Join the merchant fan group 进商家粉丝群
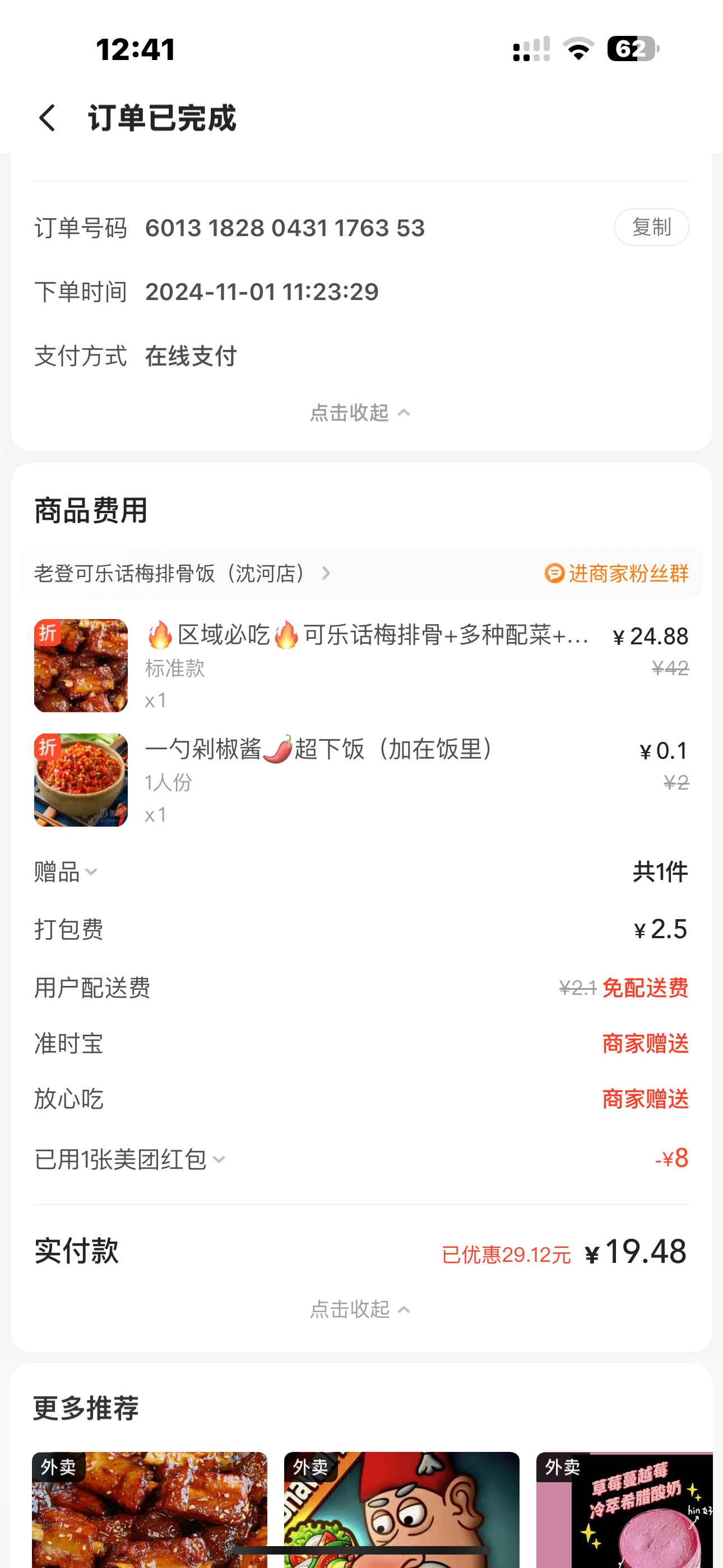The height and width of the screenshot is (1568, 723). pos(617,573)
